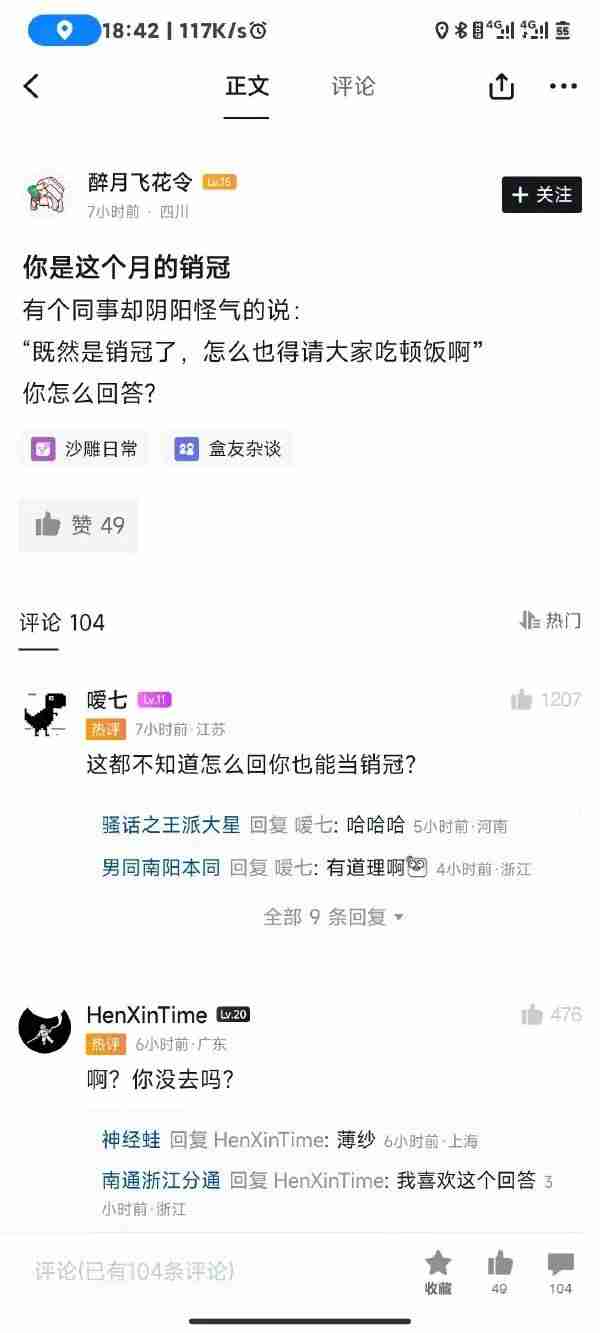Open the 沙雕日常 topic chip

click(x=84, y=449)
